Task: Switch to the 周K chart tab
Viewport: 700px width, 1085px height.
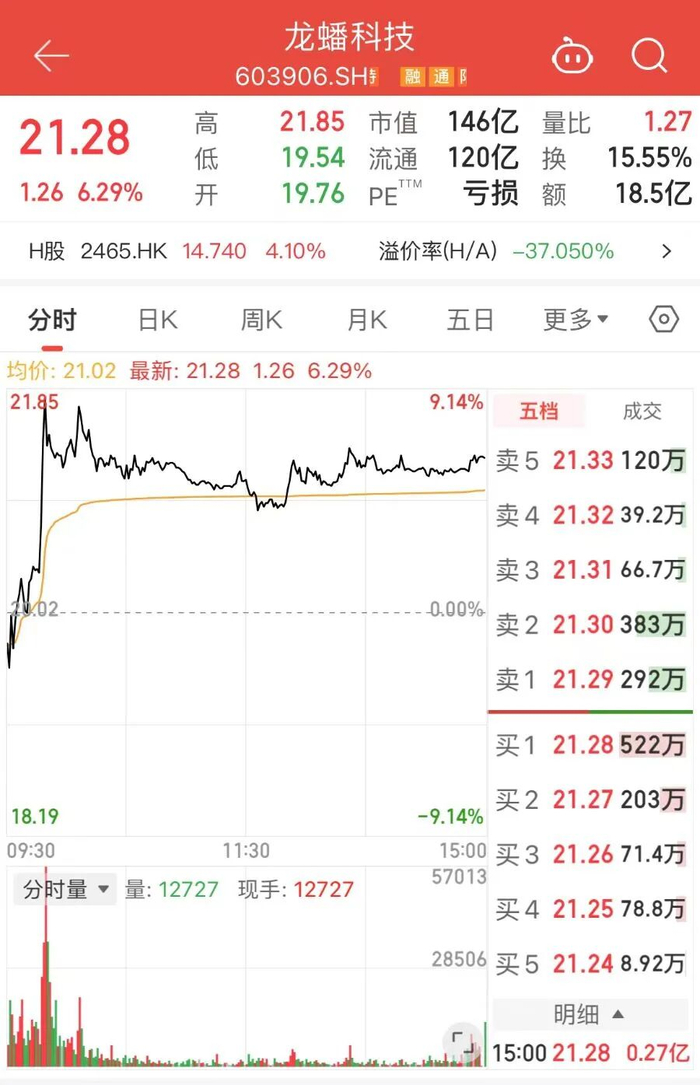Action: point(261,320)
